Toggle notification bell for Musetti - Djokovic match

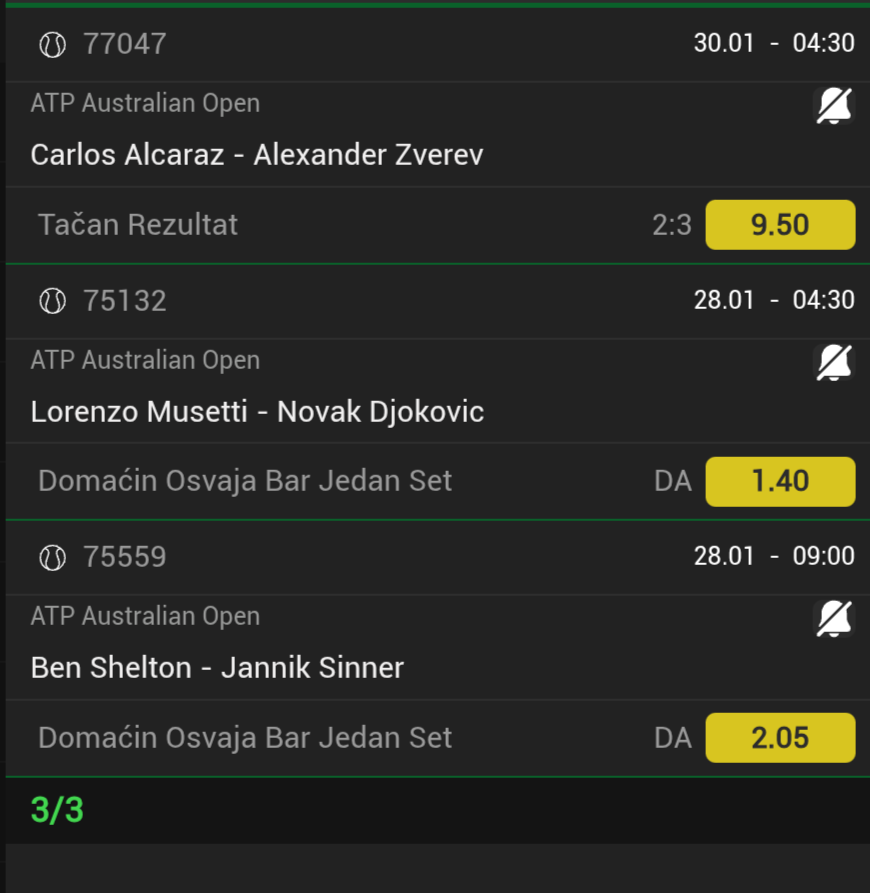pyautogui.click(x=834, y=363)
